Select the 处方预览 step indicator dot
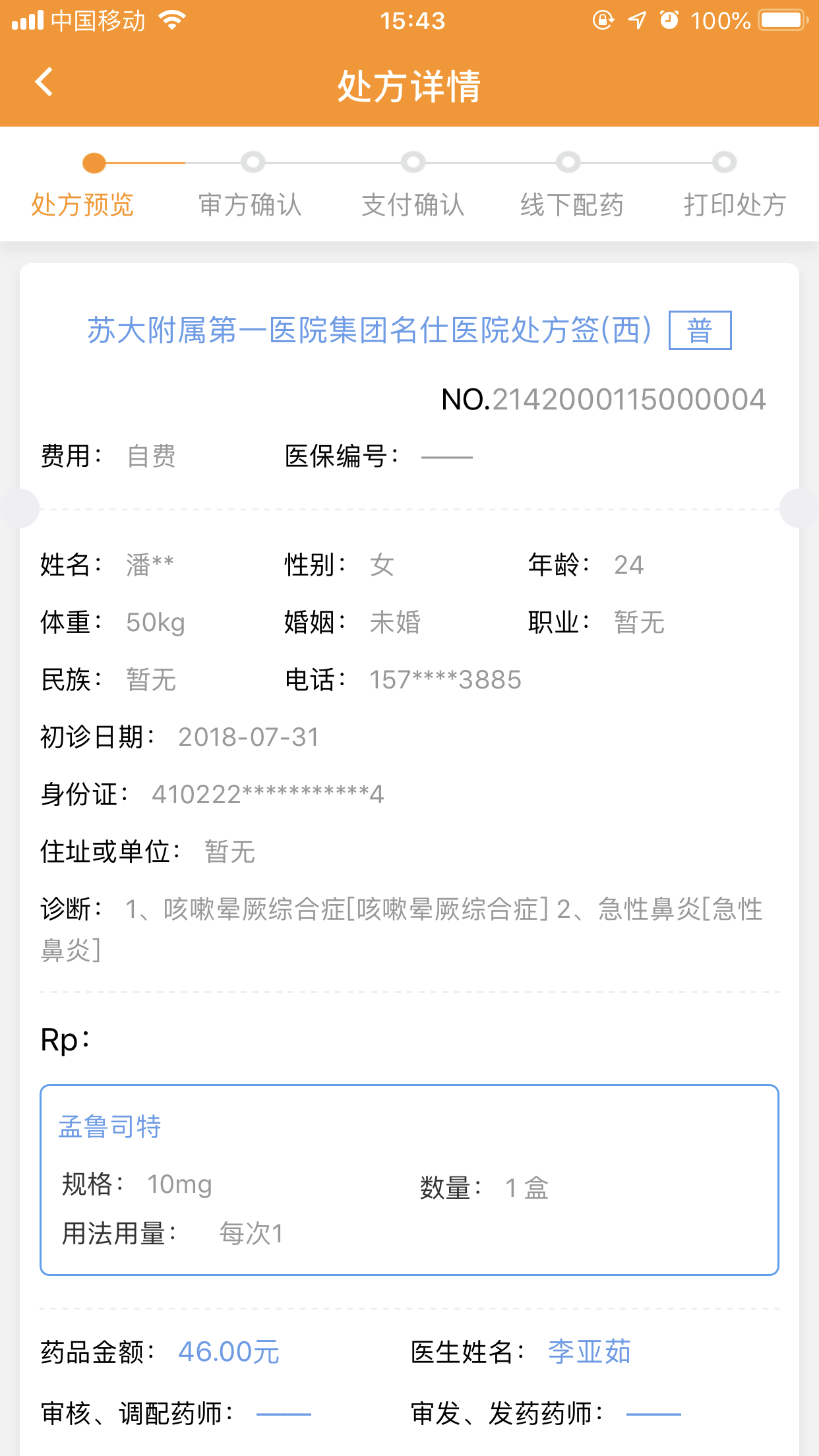819x1456 pixels. click(x=92, y=163)
